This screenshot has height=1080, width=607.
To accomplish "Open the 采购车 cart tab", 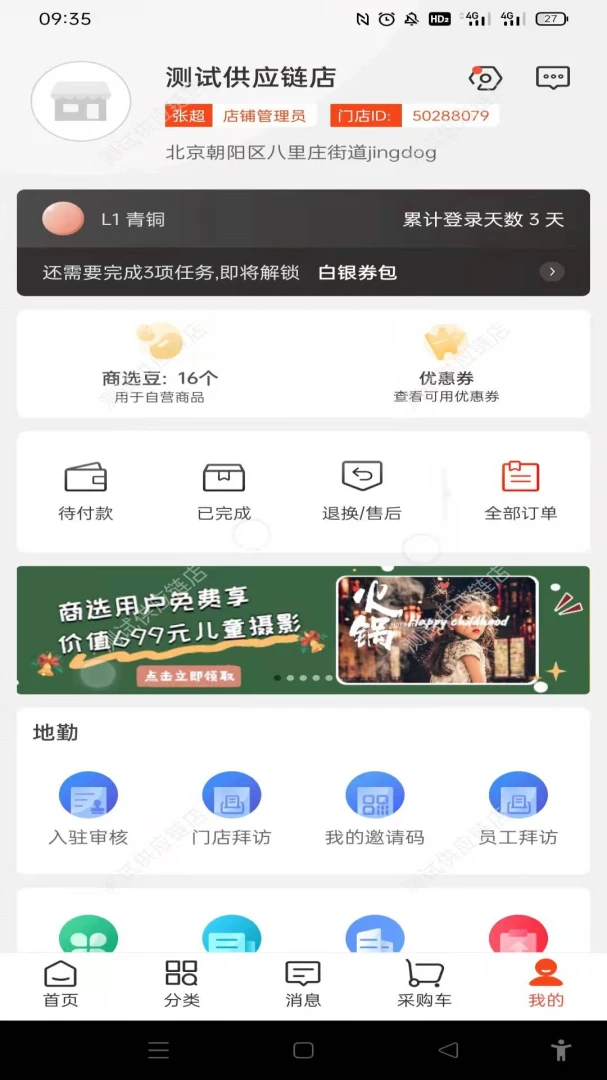I will click(424, 984).
